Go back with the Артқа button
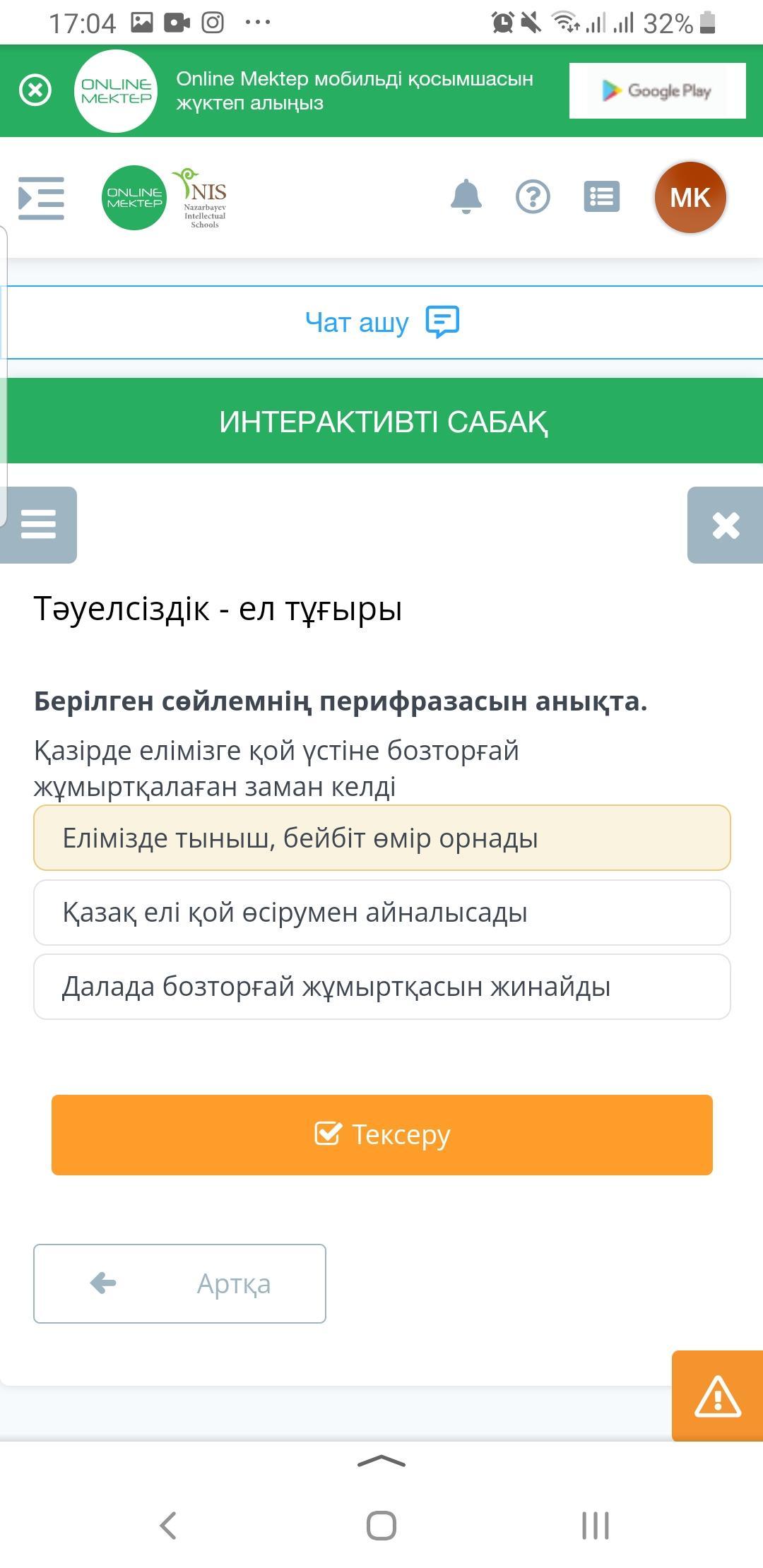763x1568 pixels. click(x=179, y=1283)
